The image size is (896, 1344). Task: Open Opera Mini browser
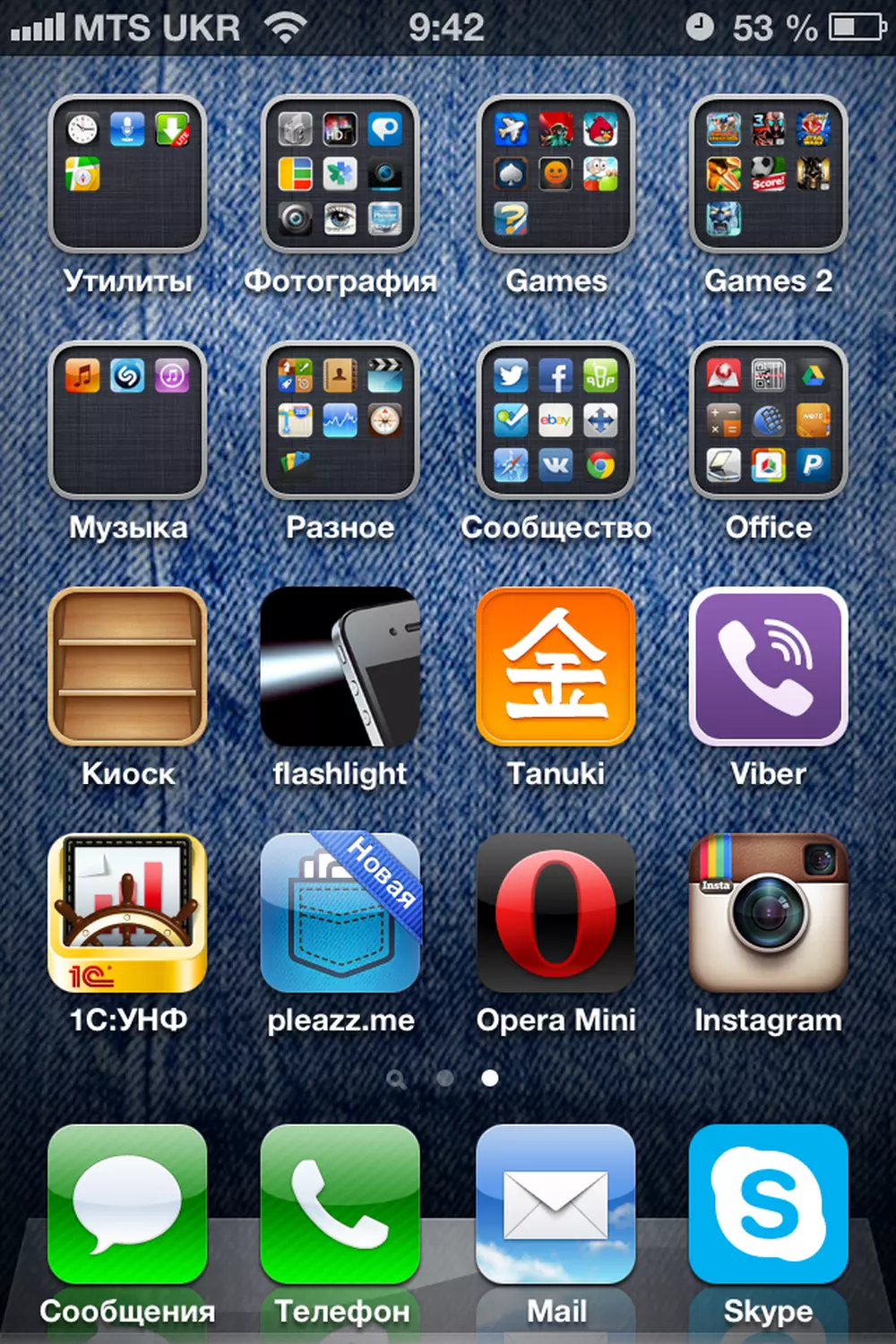tap(556, 913)
